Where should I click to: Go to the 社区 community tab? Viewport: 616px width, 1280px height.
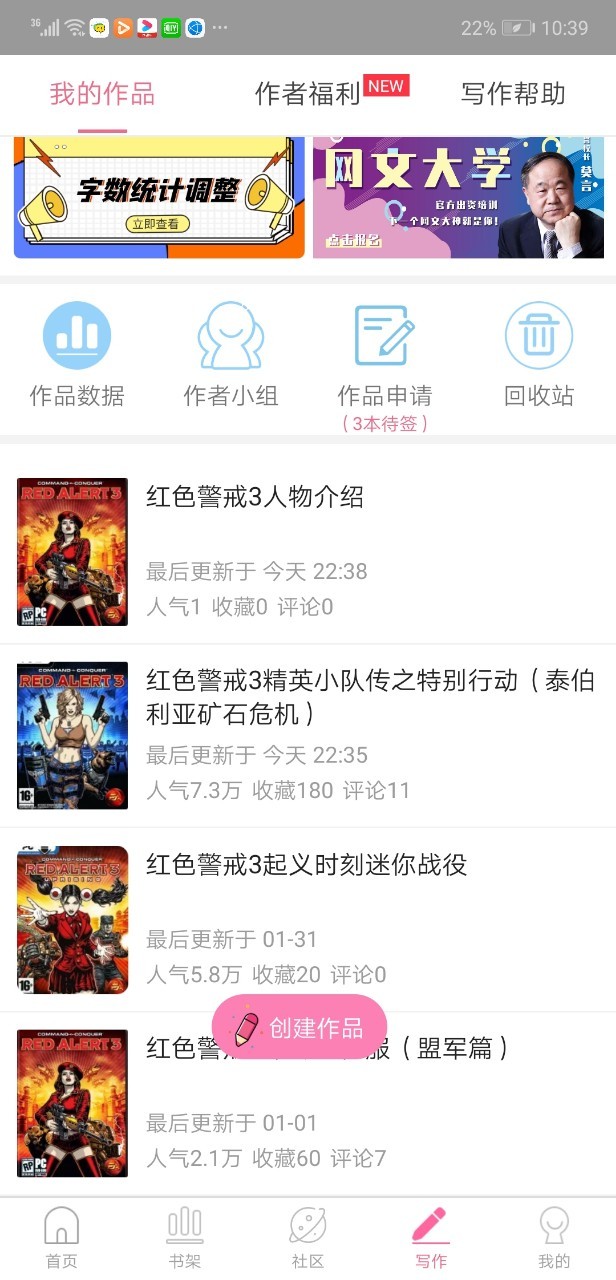coord(308,1238)
